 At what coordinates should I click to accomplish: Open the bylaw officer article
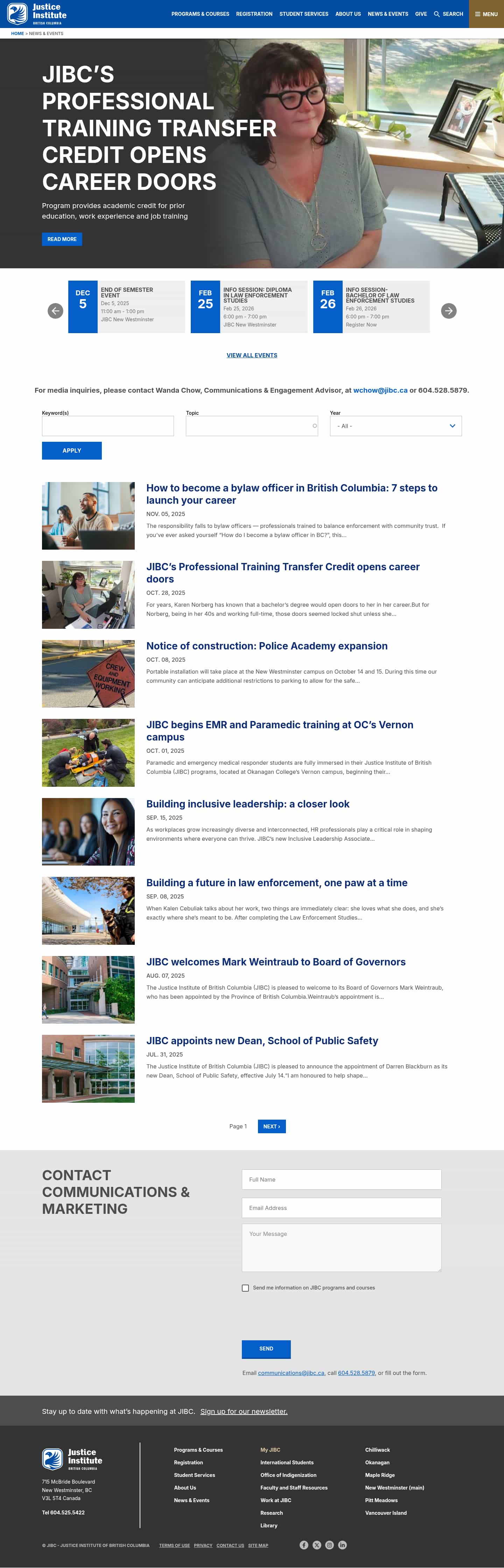(291, 494)
